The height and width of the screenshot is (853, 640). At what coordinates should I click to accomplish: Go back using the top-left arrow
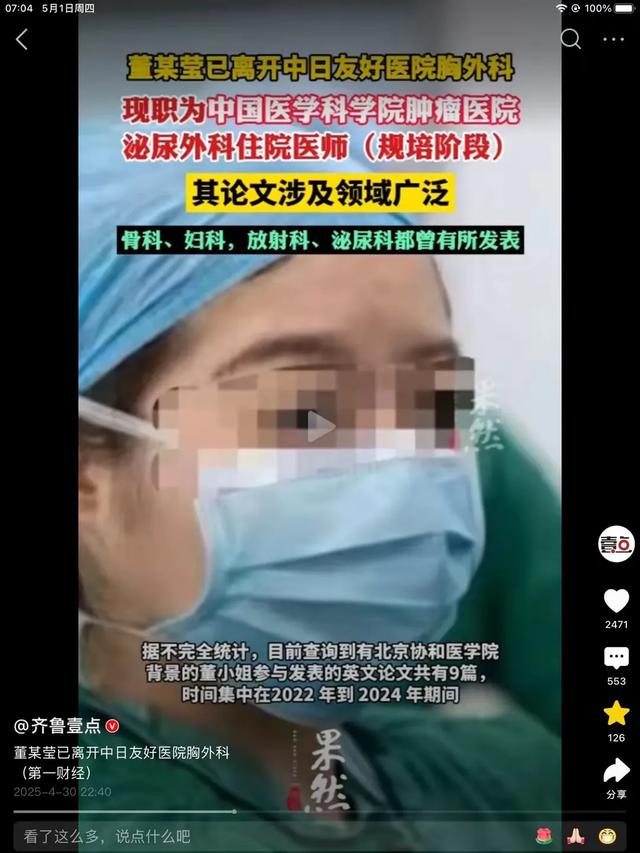click(x=22, y=39)
